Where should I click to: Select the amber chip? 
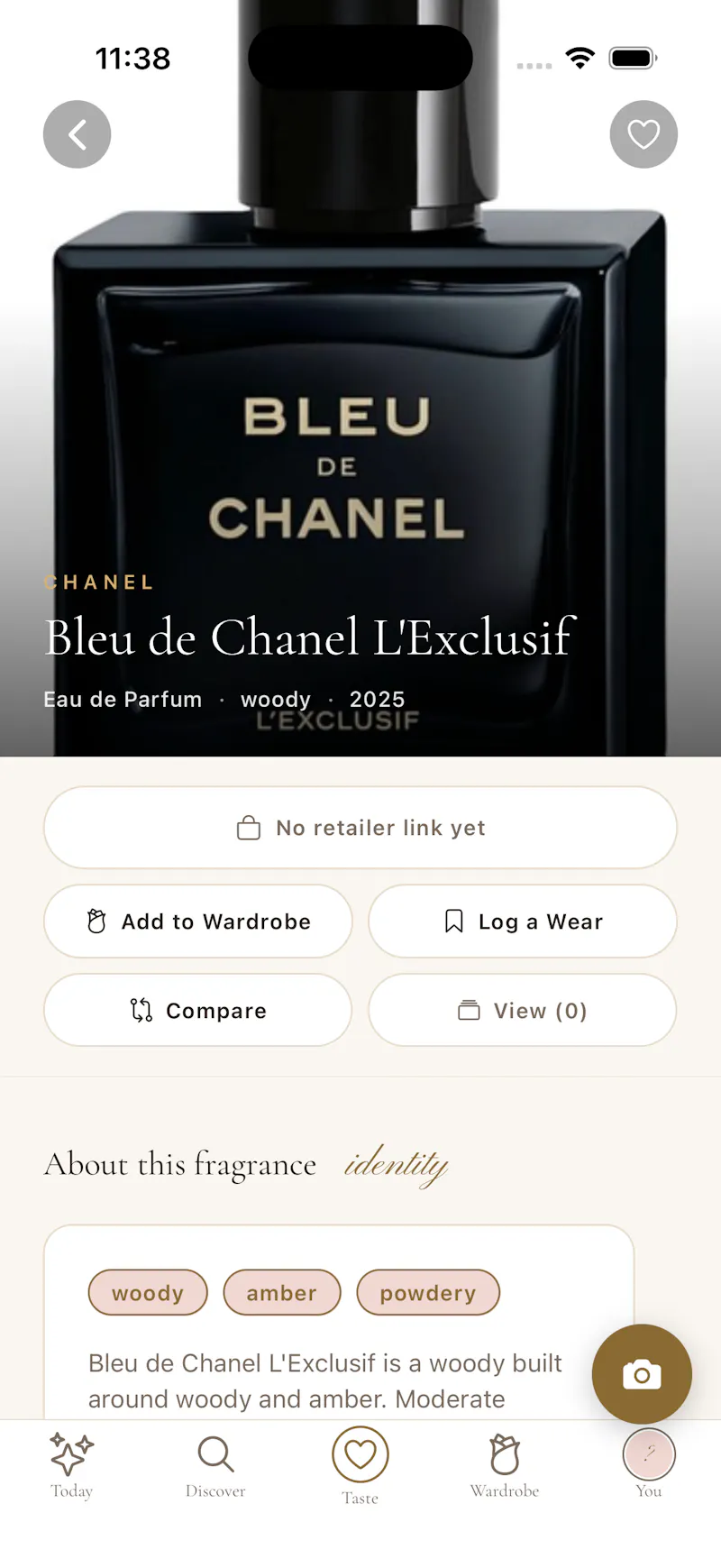coord(282,1293)
